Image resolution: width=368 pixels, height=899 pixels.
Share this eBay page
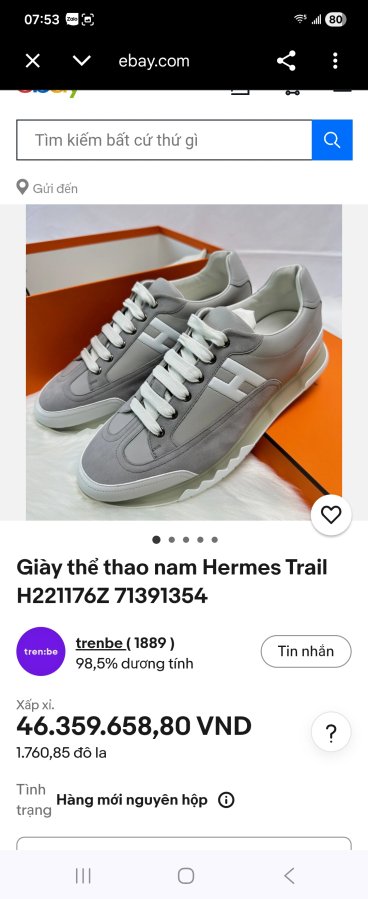click(x=286, y=61)
